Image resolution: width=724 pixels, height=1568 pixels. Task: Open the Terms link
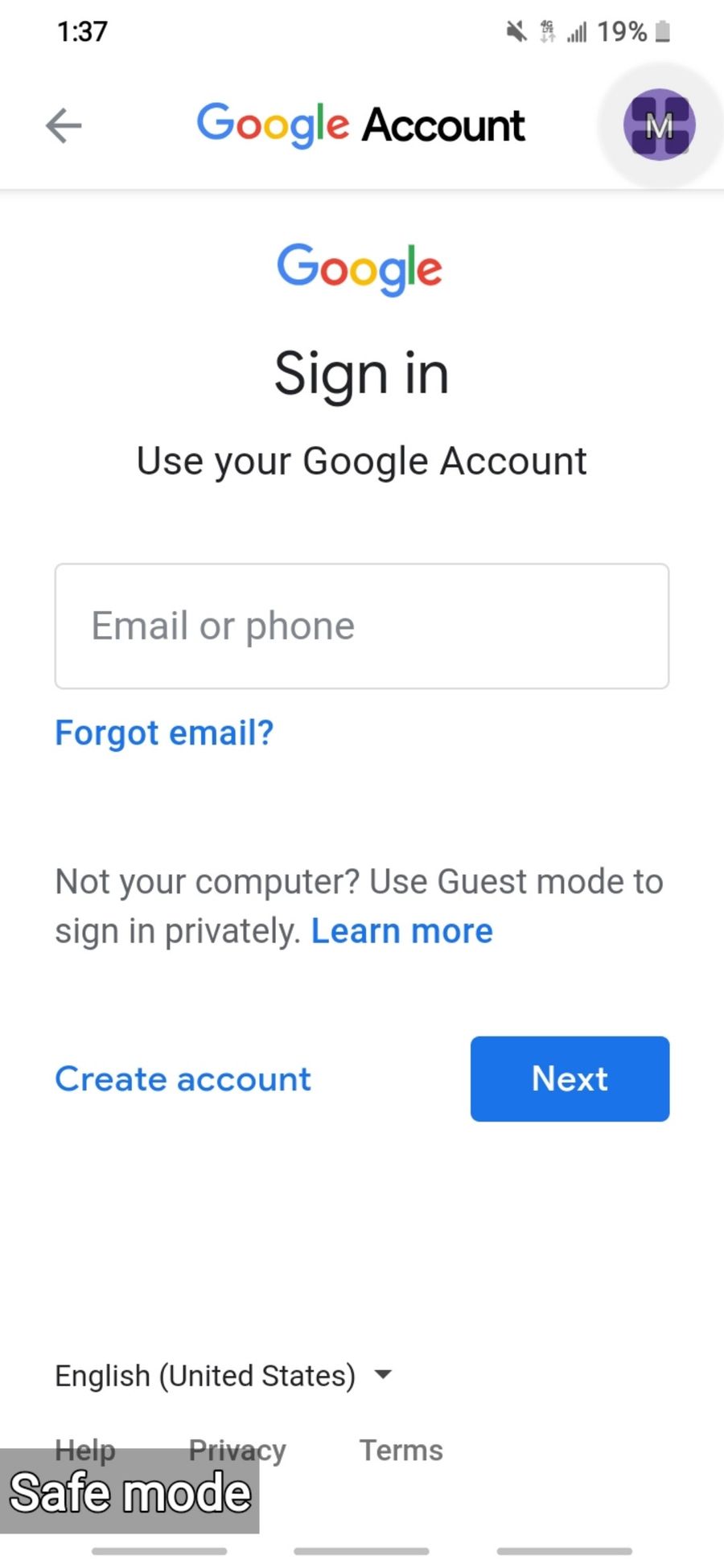coord(401,1450)
